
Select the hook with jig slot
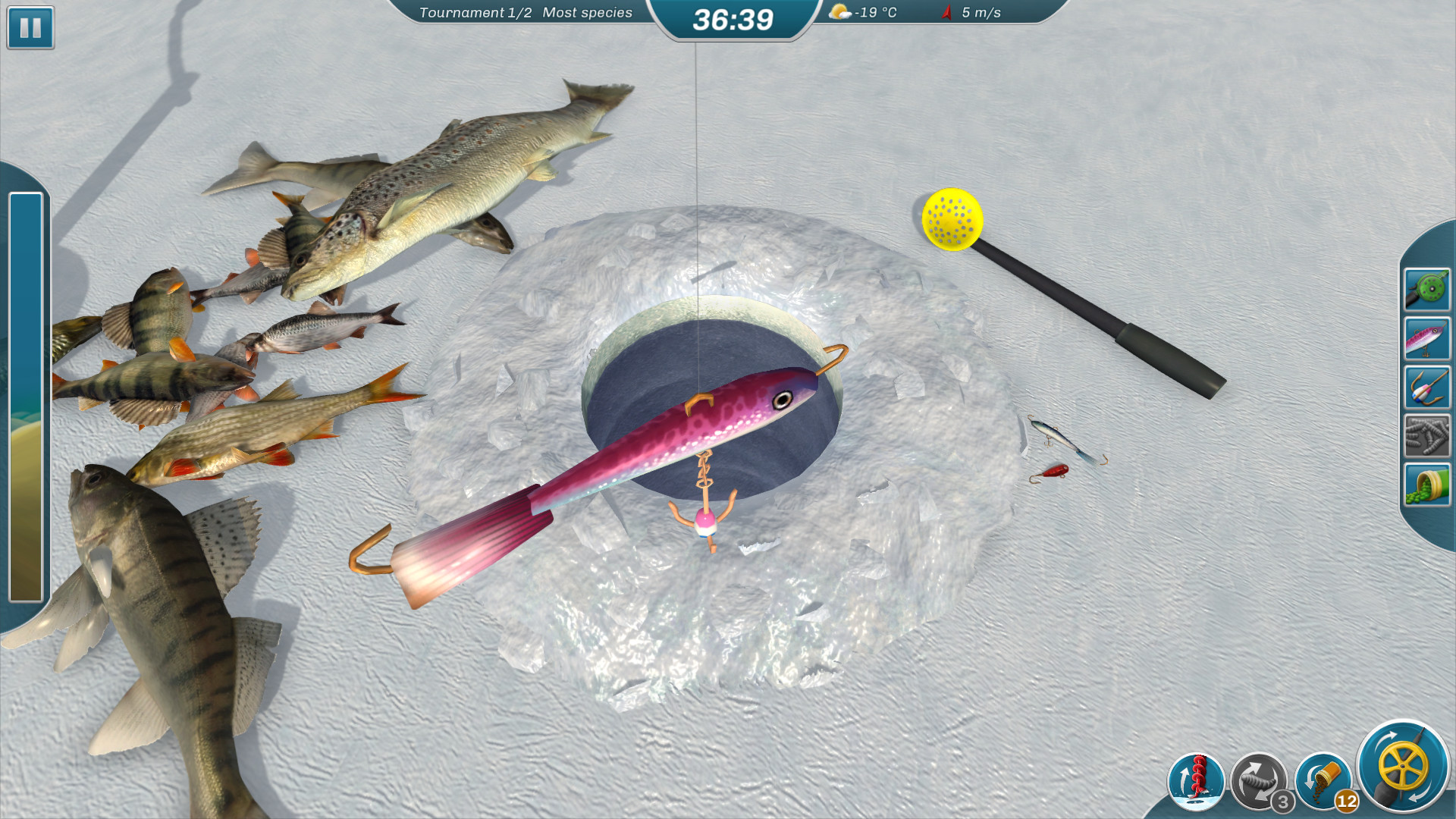pos(1426,388)
